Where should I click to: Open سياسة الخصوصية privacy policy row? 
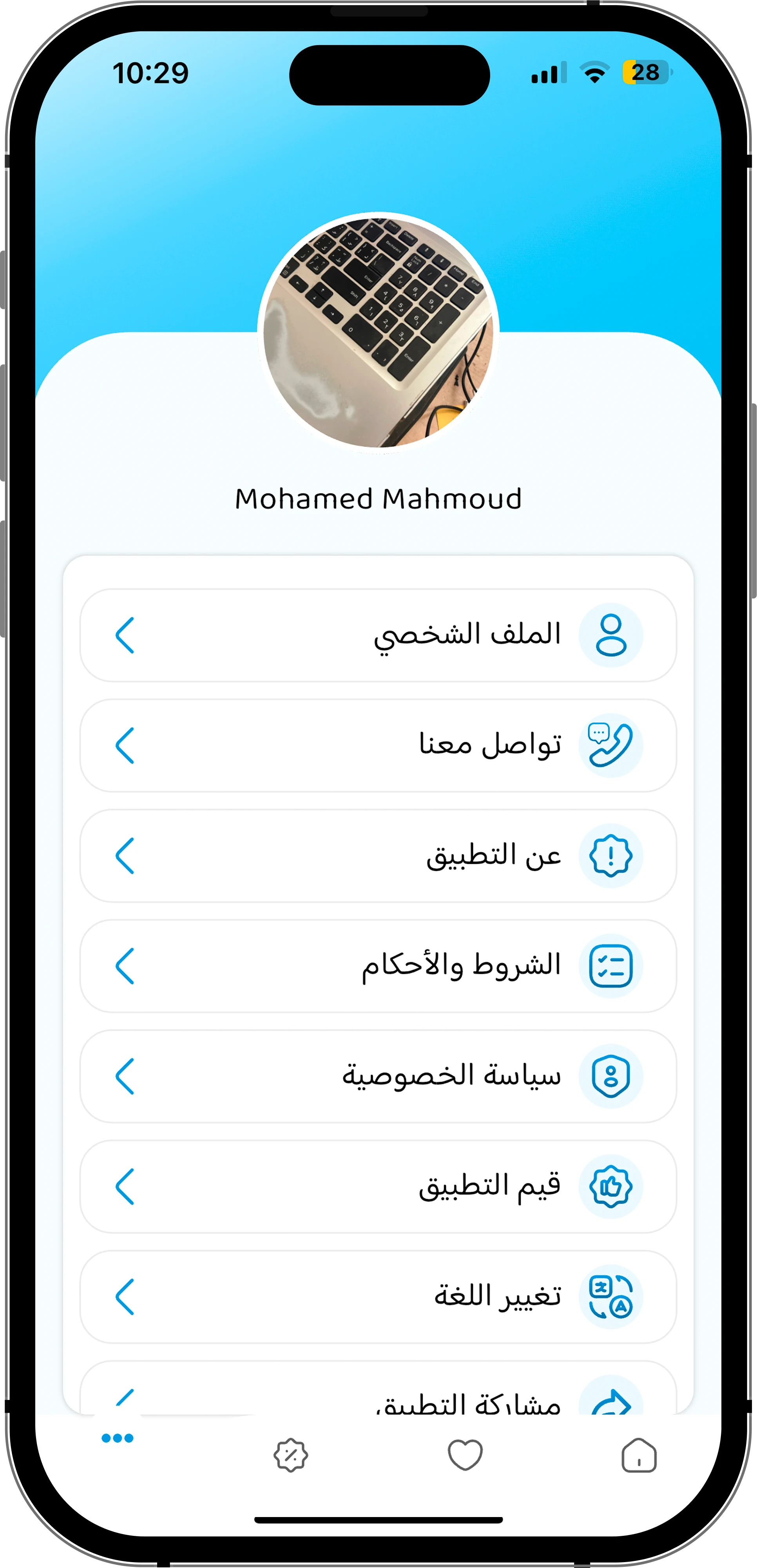click(x=378, y=1075)
